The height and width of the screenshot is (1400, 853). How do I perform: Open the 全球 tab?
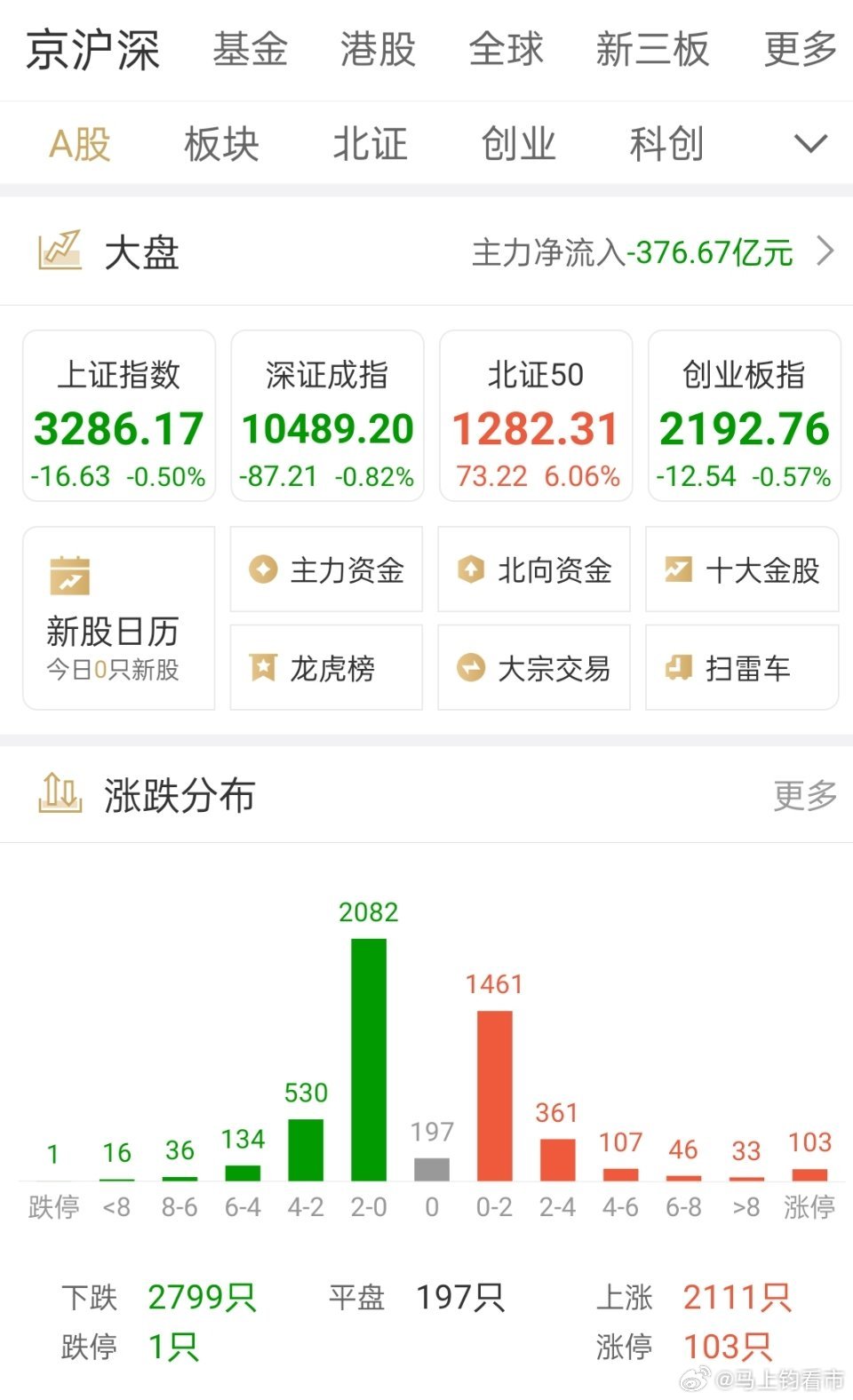pos(506,49)
